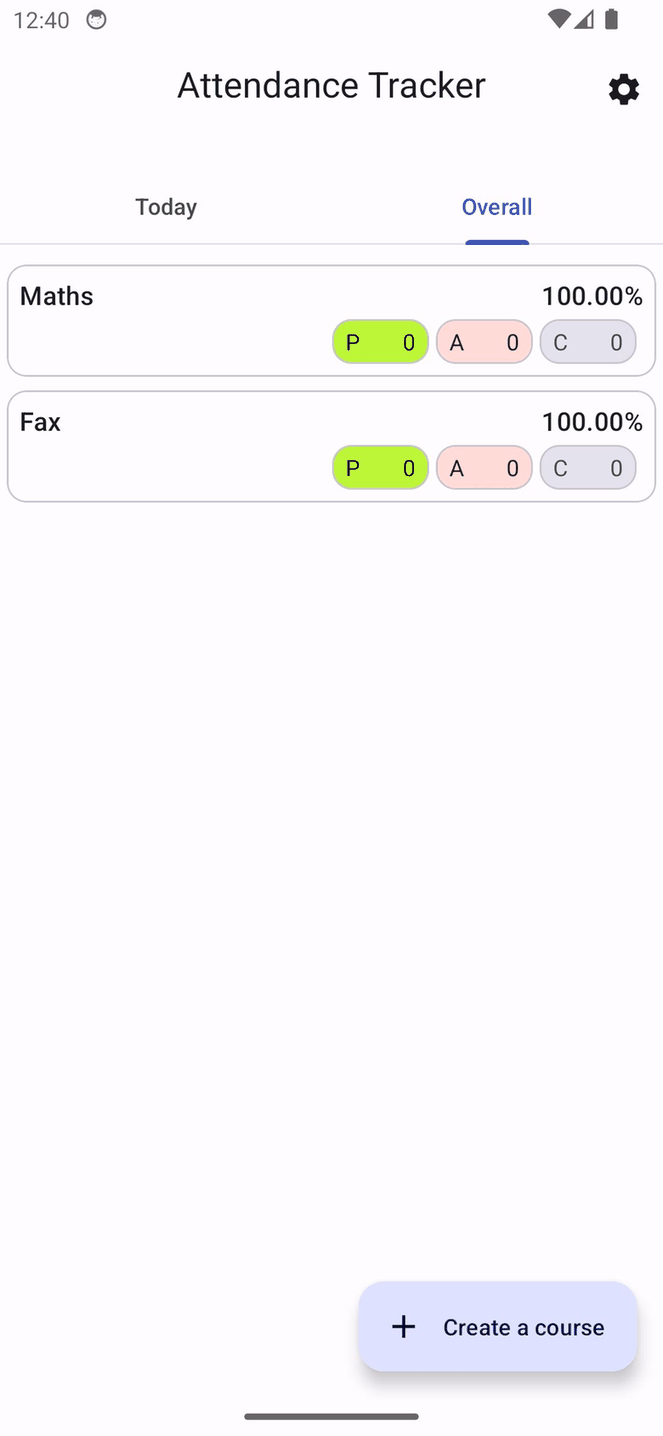
Task: Tap the P chip on Maths
Action: click(380, 342)
